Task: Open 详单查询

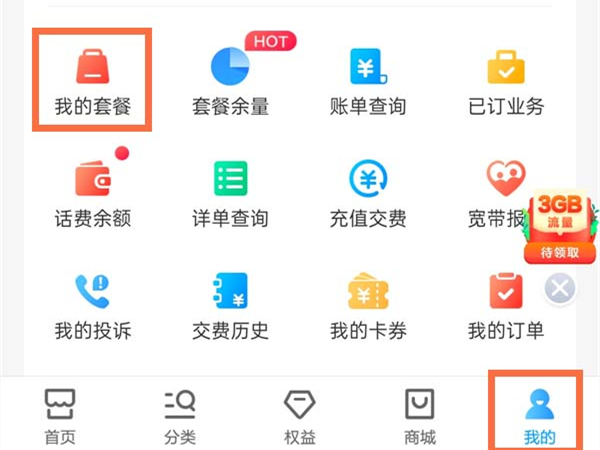Action: [x=231, y=192]
